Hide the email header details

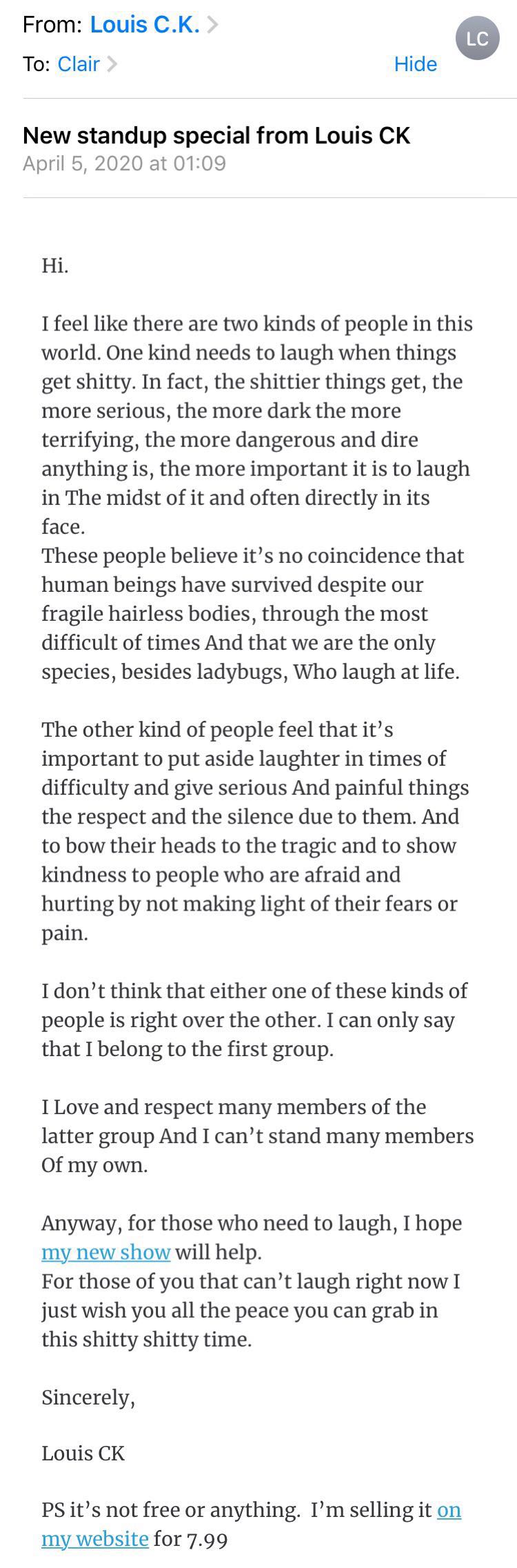tap(415, 64)
